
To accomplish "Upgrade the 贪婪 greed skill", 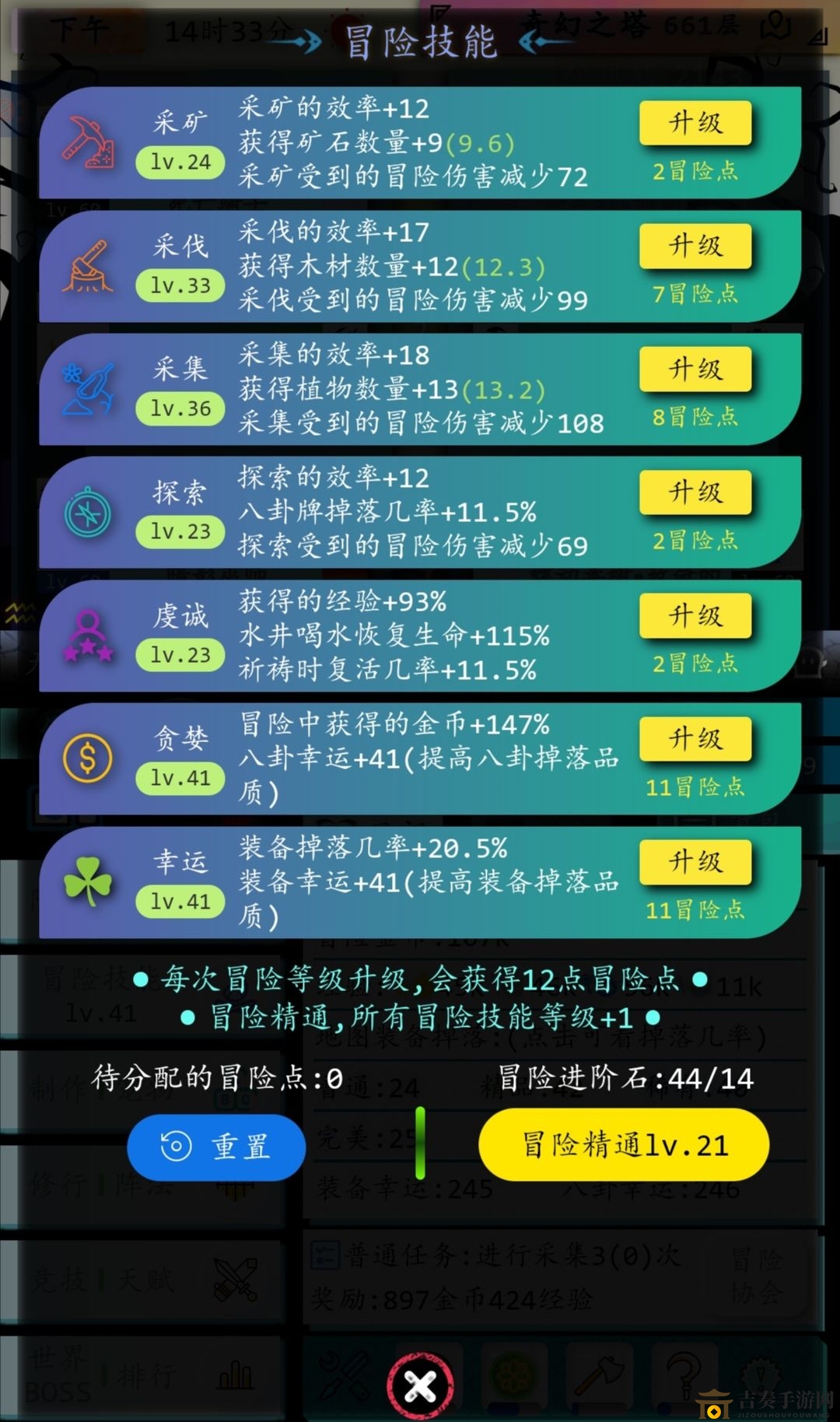I will (x=695, y=739).
